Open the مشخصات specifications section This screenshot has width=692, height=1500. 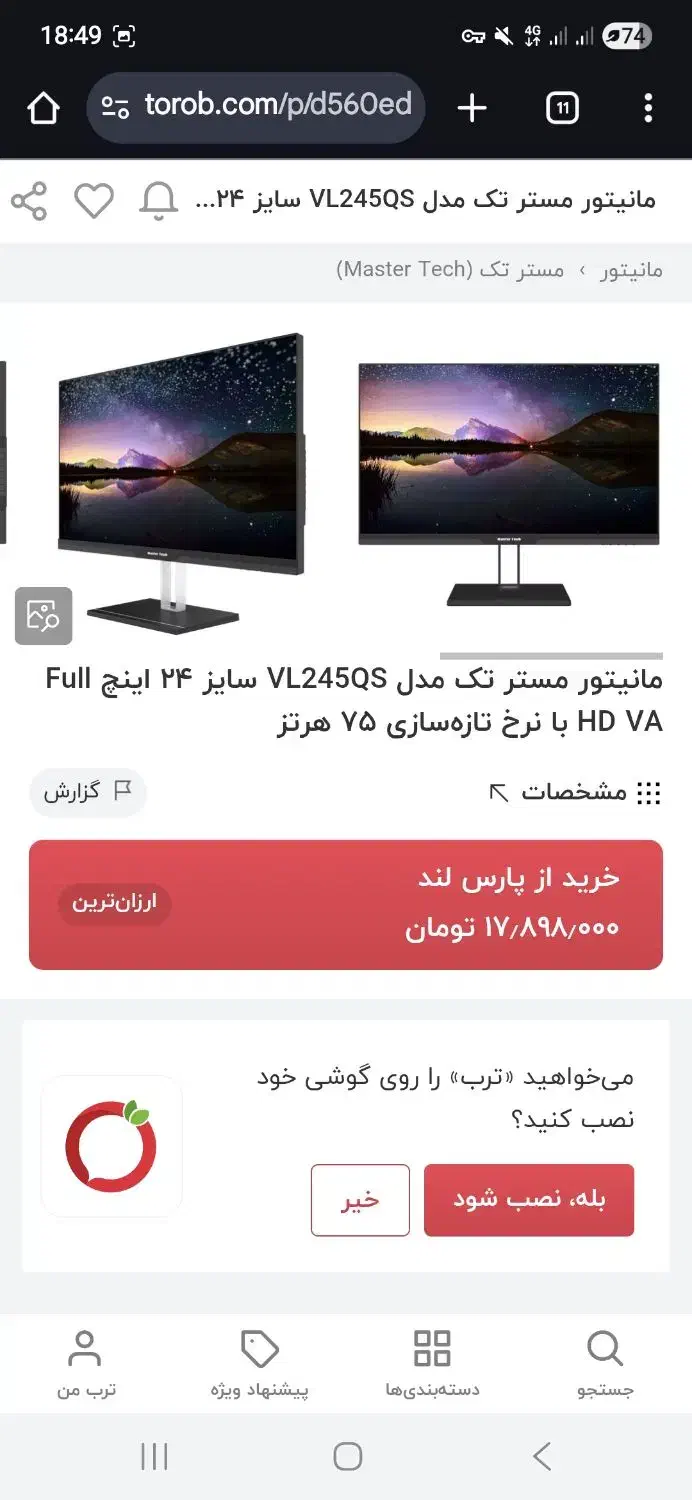[574, 793]
